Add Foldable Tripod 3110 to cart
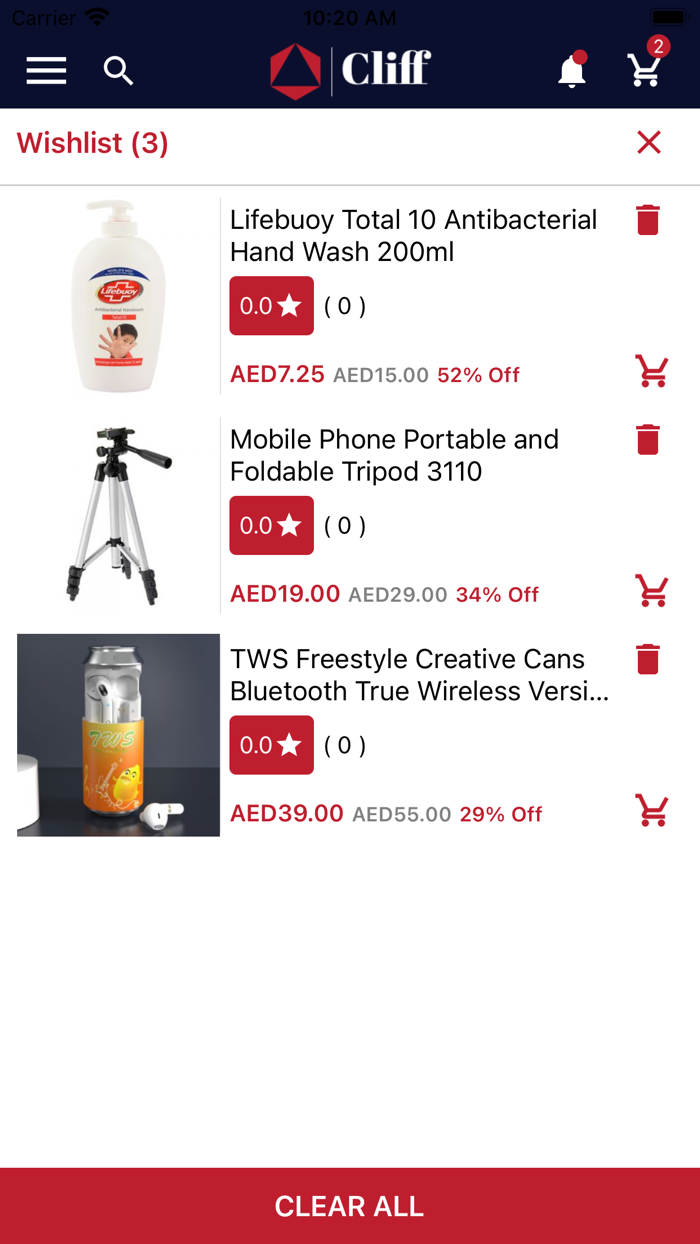700x1244 pixels. pos(652,591)
